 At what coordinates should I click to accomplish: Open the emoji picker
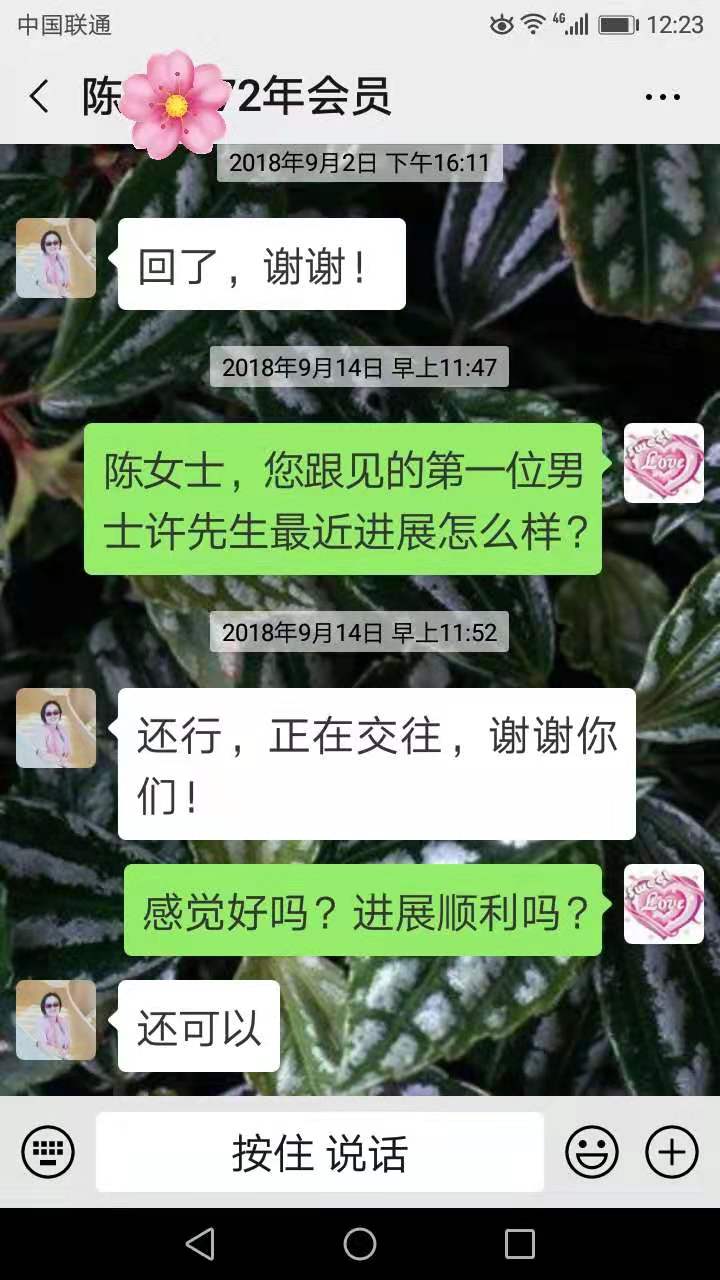click(592, 1153)
